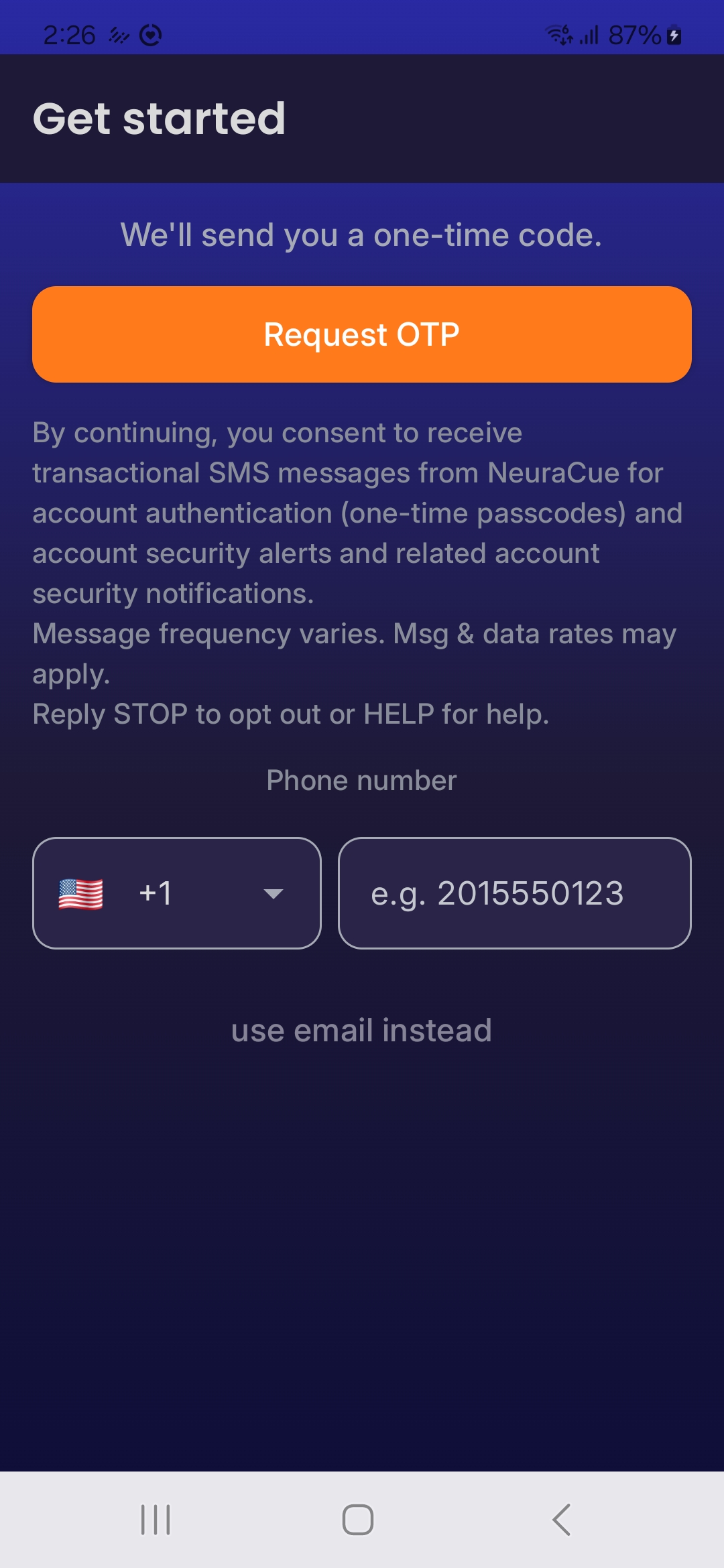Tap the Phone number field label
This screenshot has height=1568, width=724.
tap(361, 780)
